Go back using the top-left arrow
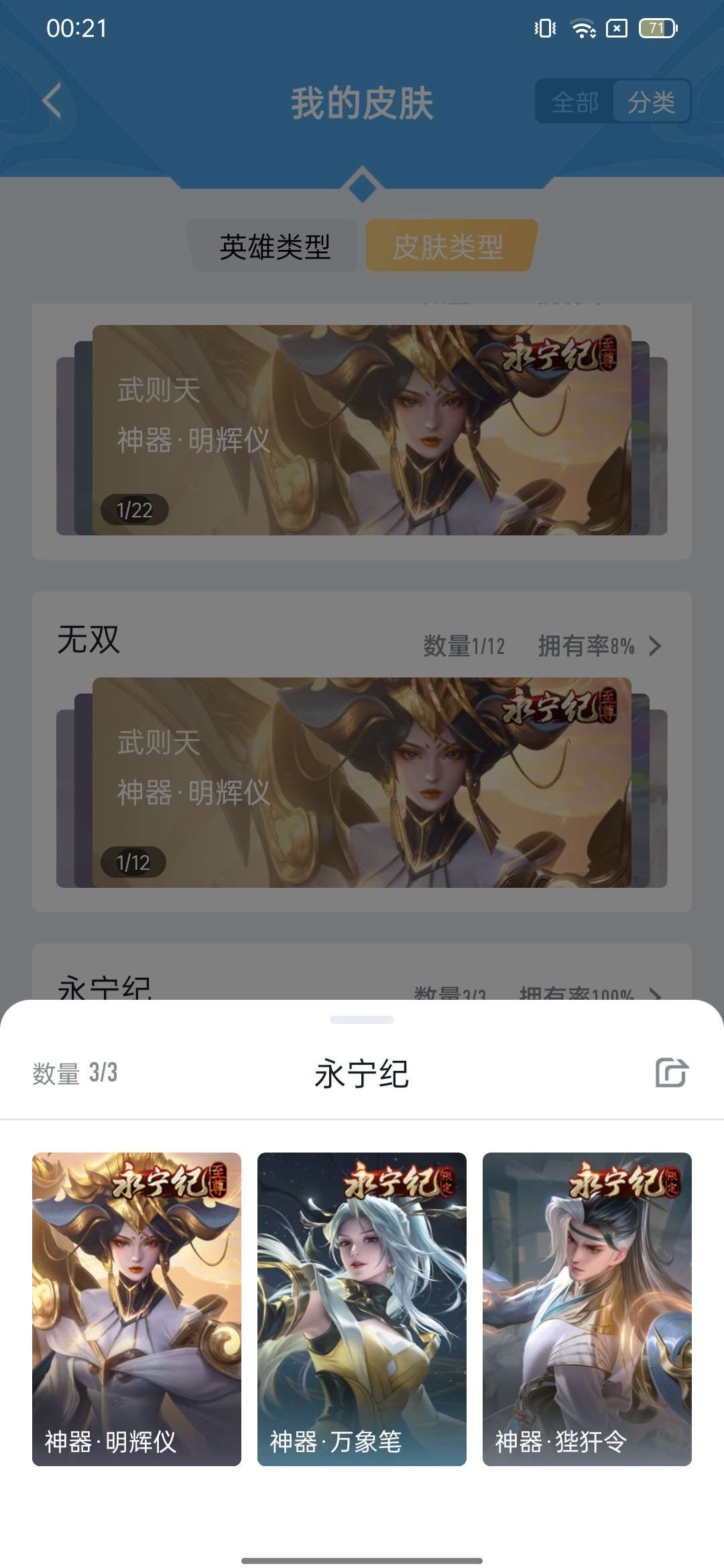The width and height of the screenshot is (724, 1568). (x=52, y=101)
